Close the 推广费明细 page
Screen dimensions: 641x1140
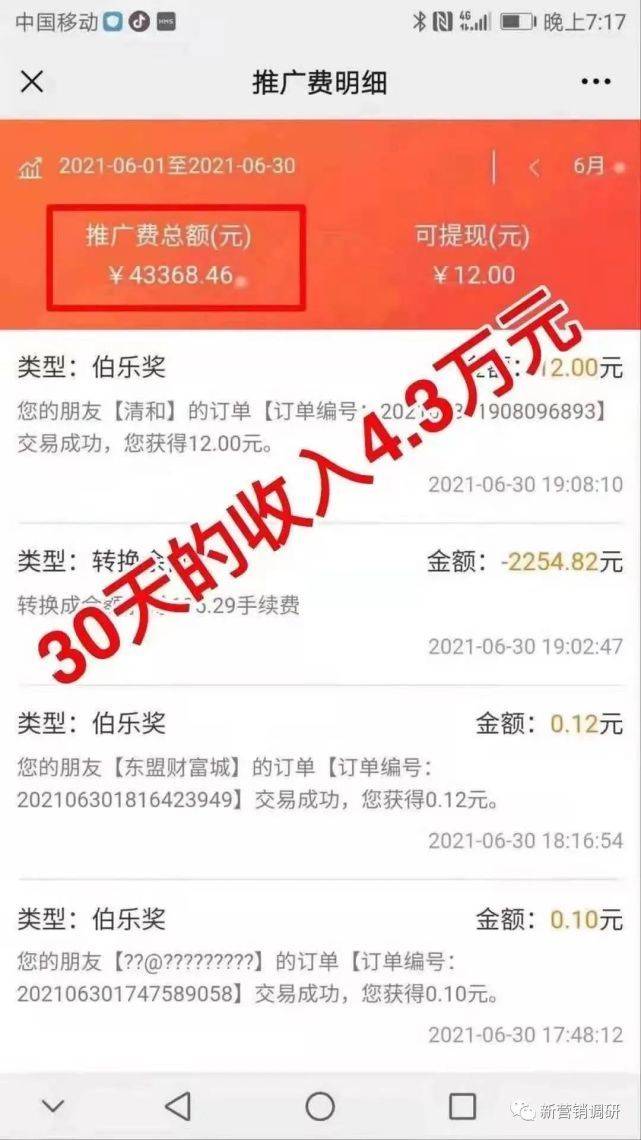coord(32,82)
